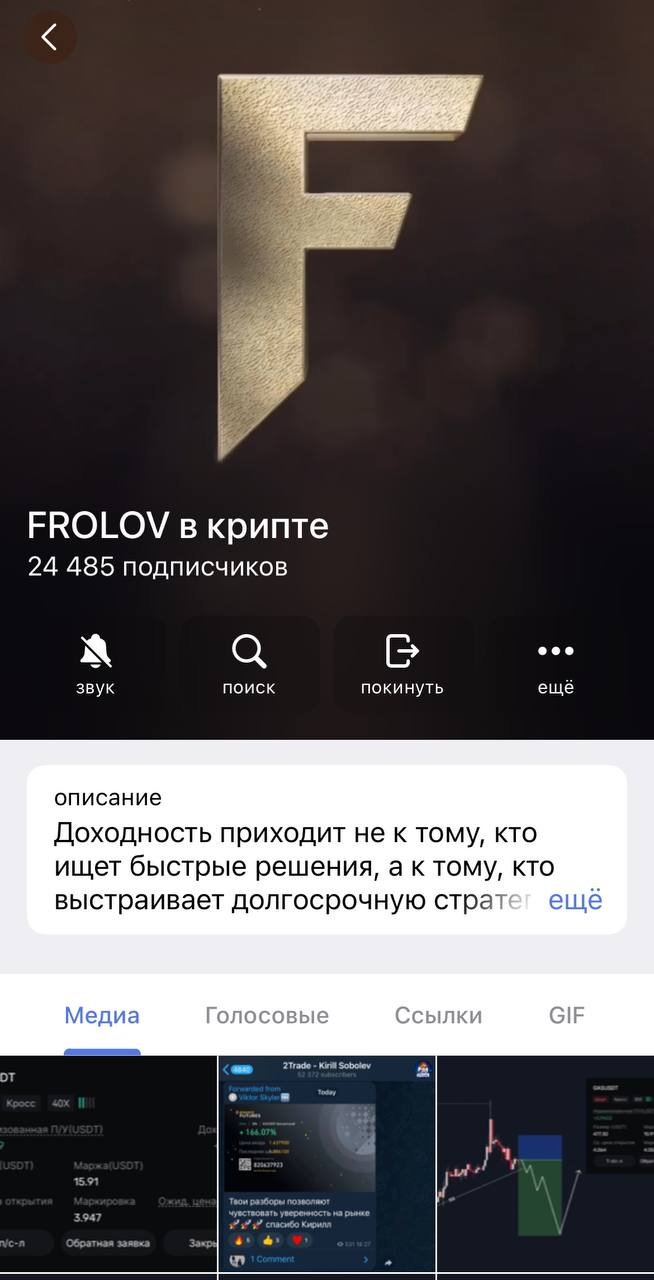Tap the звук mute notifications button
This screenshot has width=654, height=1280.
95,664
